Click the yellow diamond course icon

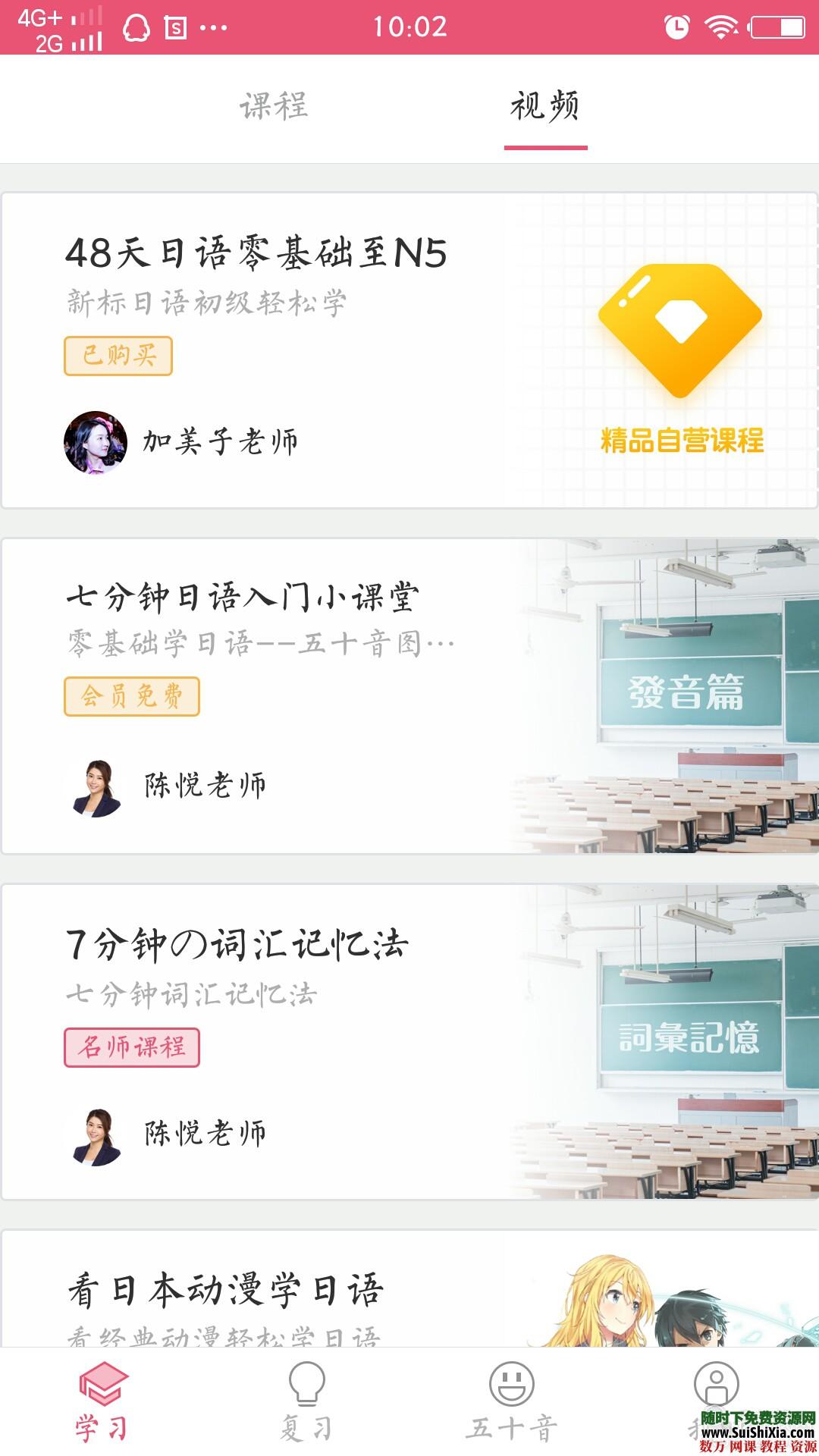(x=680, y=326)
